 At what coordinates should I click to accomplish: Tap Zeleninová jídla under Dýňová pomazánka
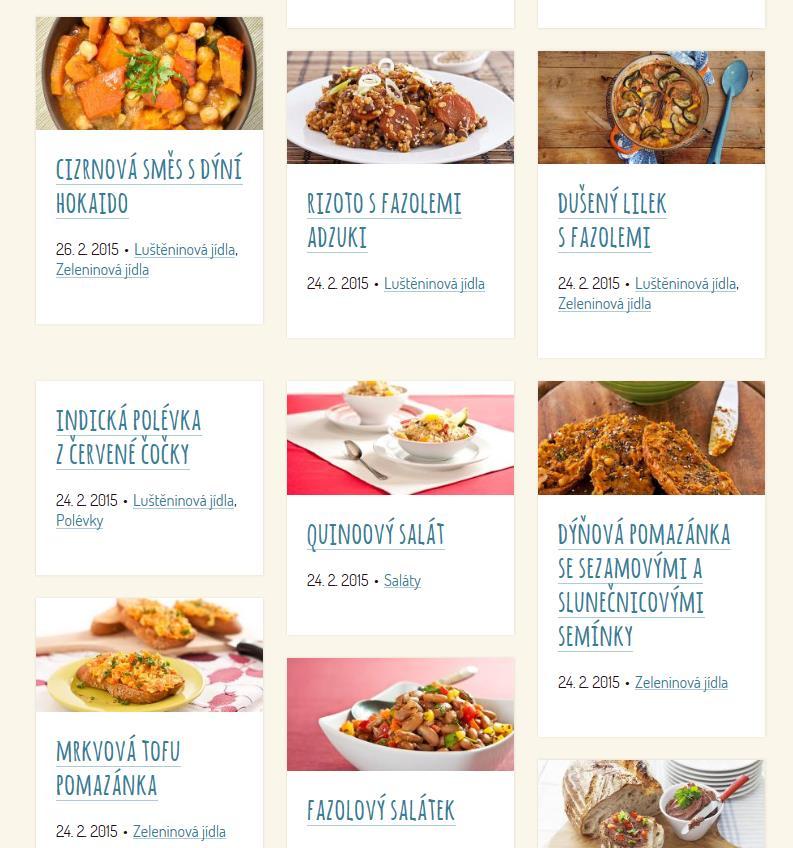pos(681,683)
